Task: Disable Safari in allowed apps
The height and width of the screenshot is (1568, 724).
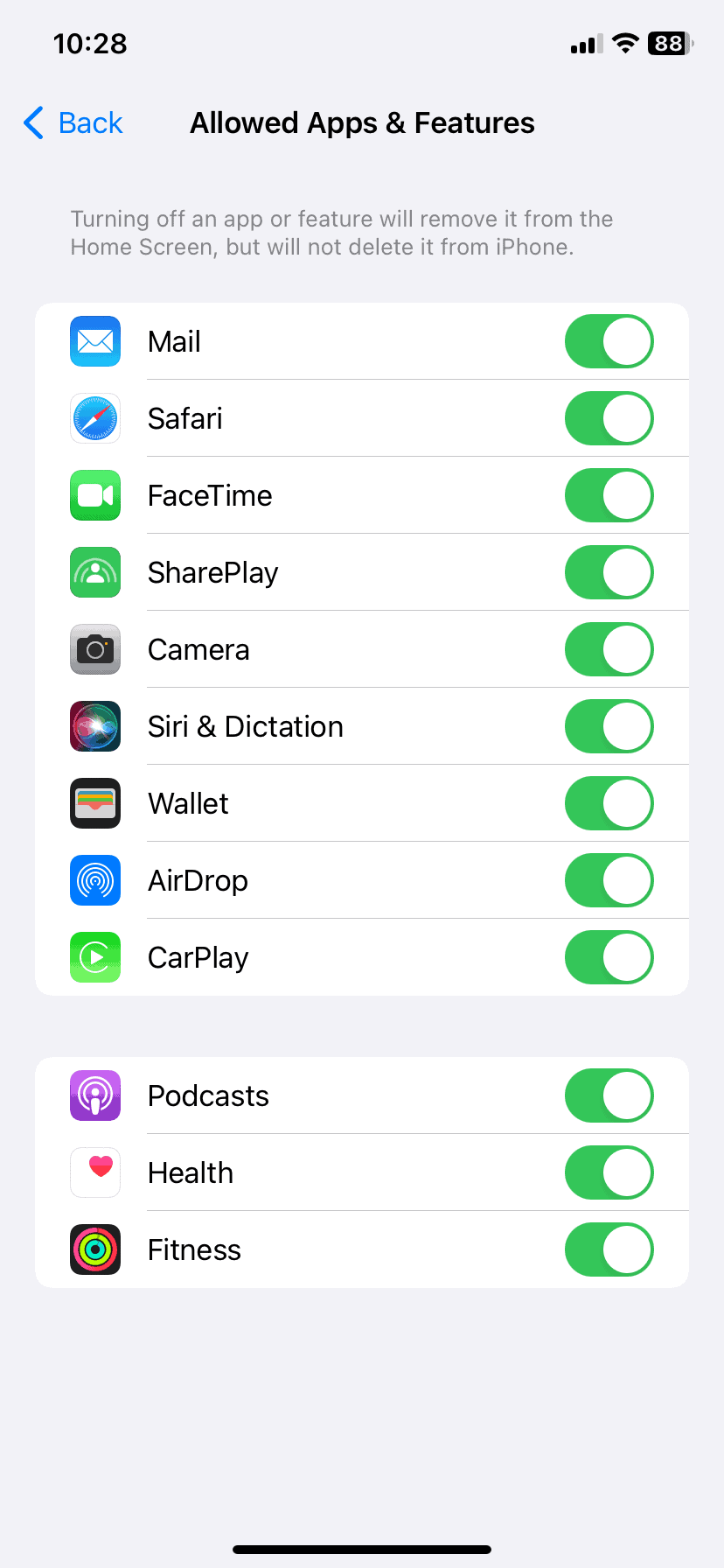Action: 609,418
